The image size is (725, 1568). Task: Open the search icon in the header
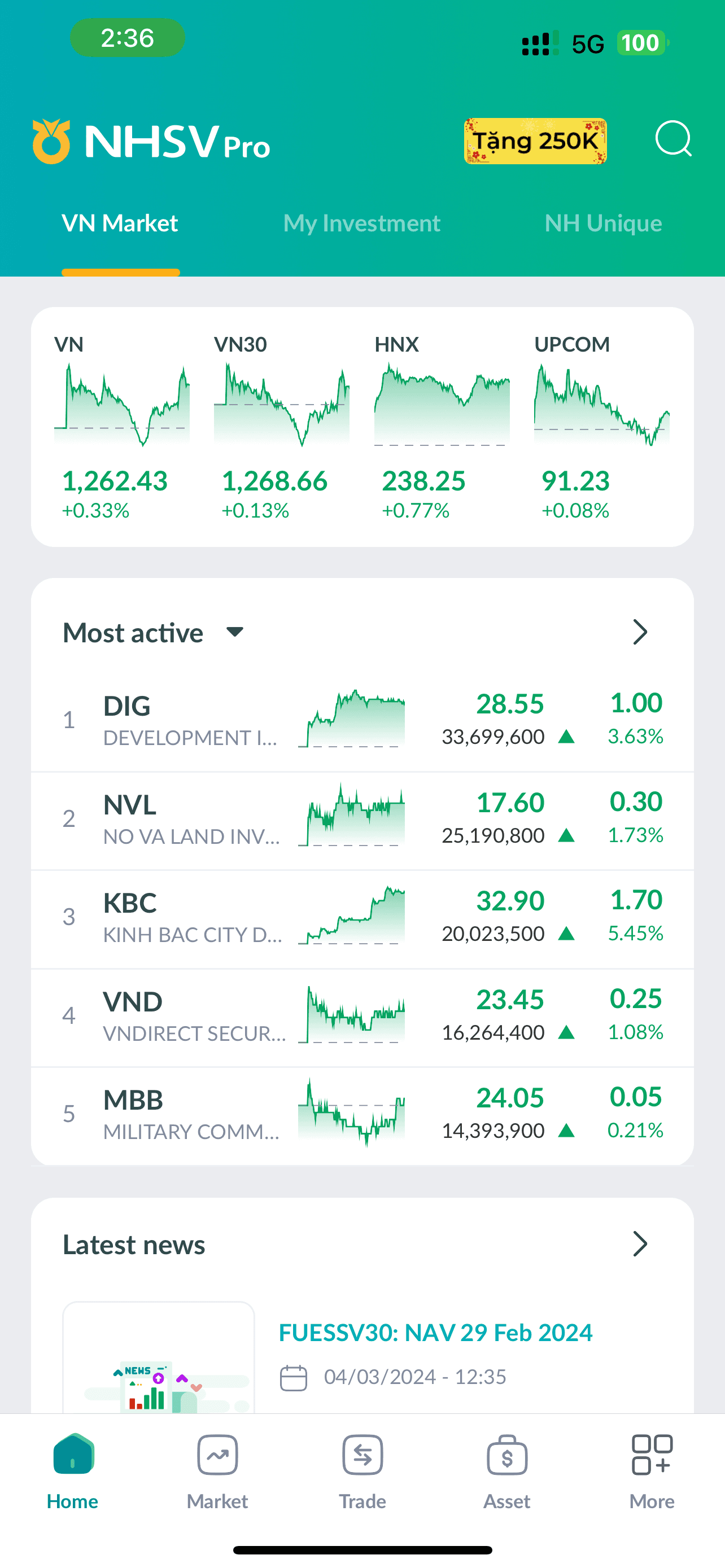tap(672, 140)
